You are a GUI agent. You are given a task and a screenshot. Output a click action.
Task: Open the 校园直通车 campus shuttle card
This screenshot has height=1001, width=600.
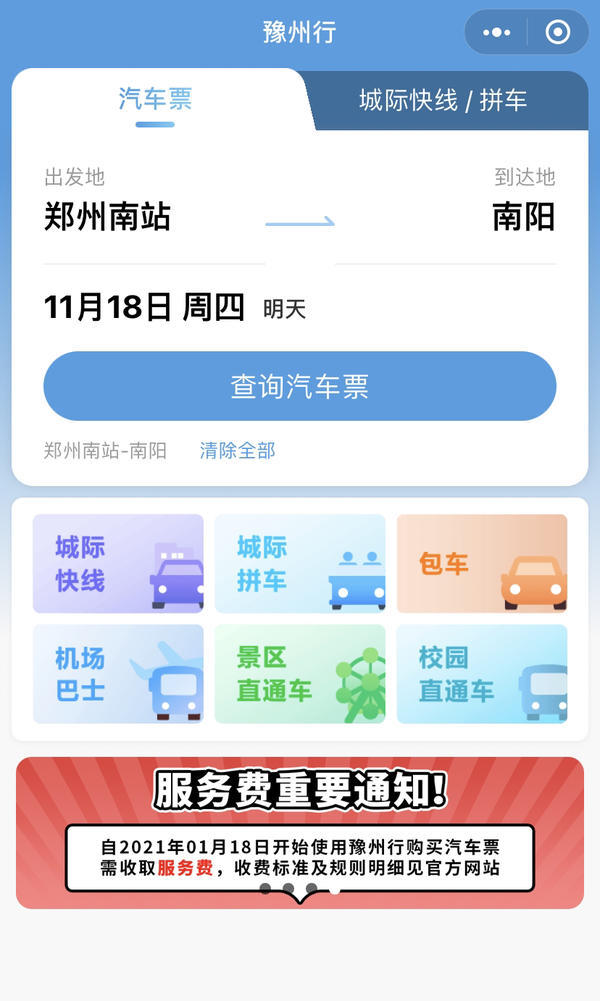pyautogui.click(x=482, y=674)
